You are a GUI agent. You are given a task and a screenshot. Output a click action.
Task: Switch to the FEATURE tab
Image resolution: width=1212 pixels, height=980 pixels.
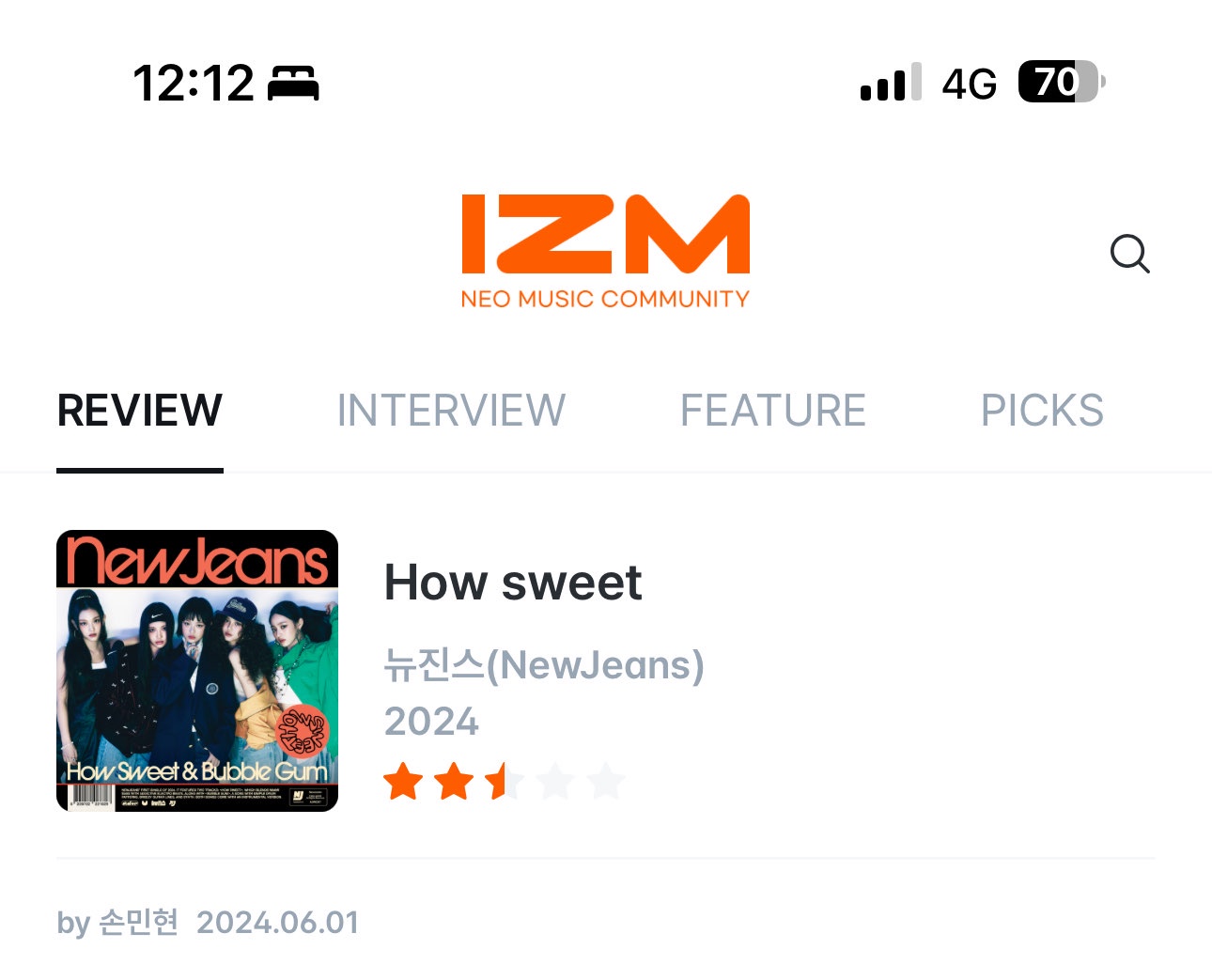(772, 411)
